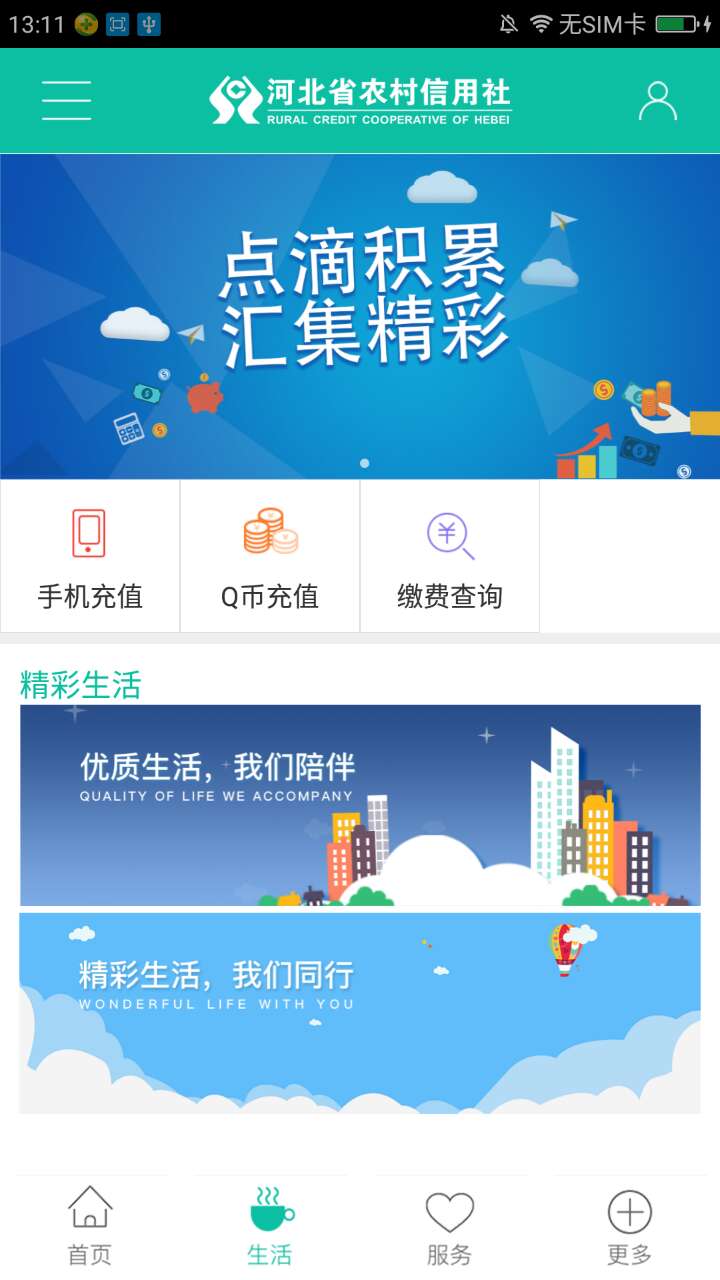Open Q币充值 option

point(270,556)
